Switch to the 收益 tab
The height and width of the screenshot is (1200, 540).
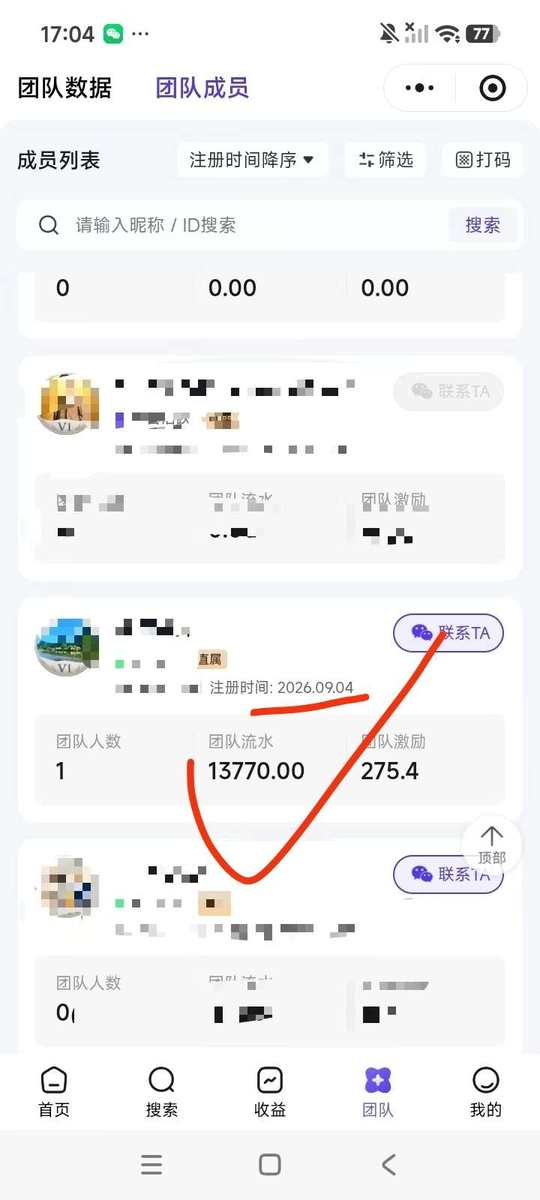[x=270, y=1091]
